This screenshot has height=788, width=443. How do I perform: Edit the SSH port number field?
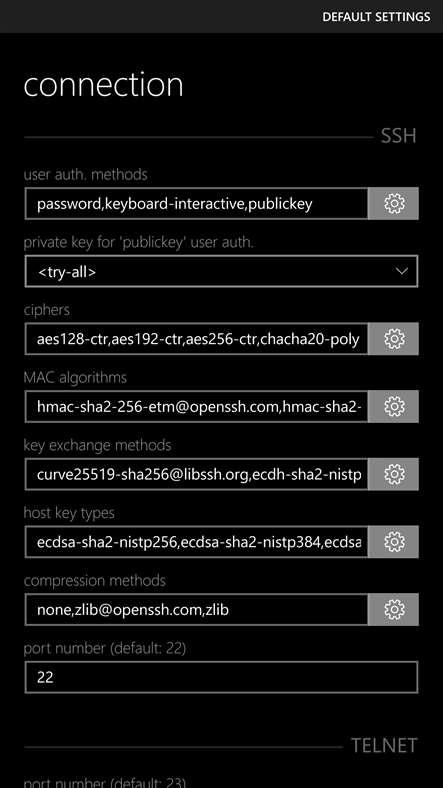tap(221, 677)
